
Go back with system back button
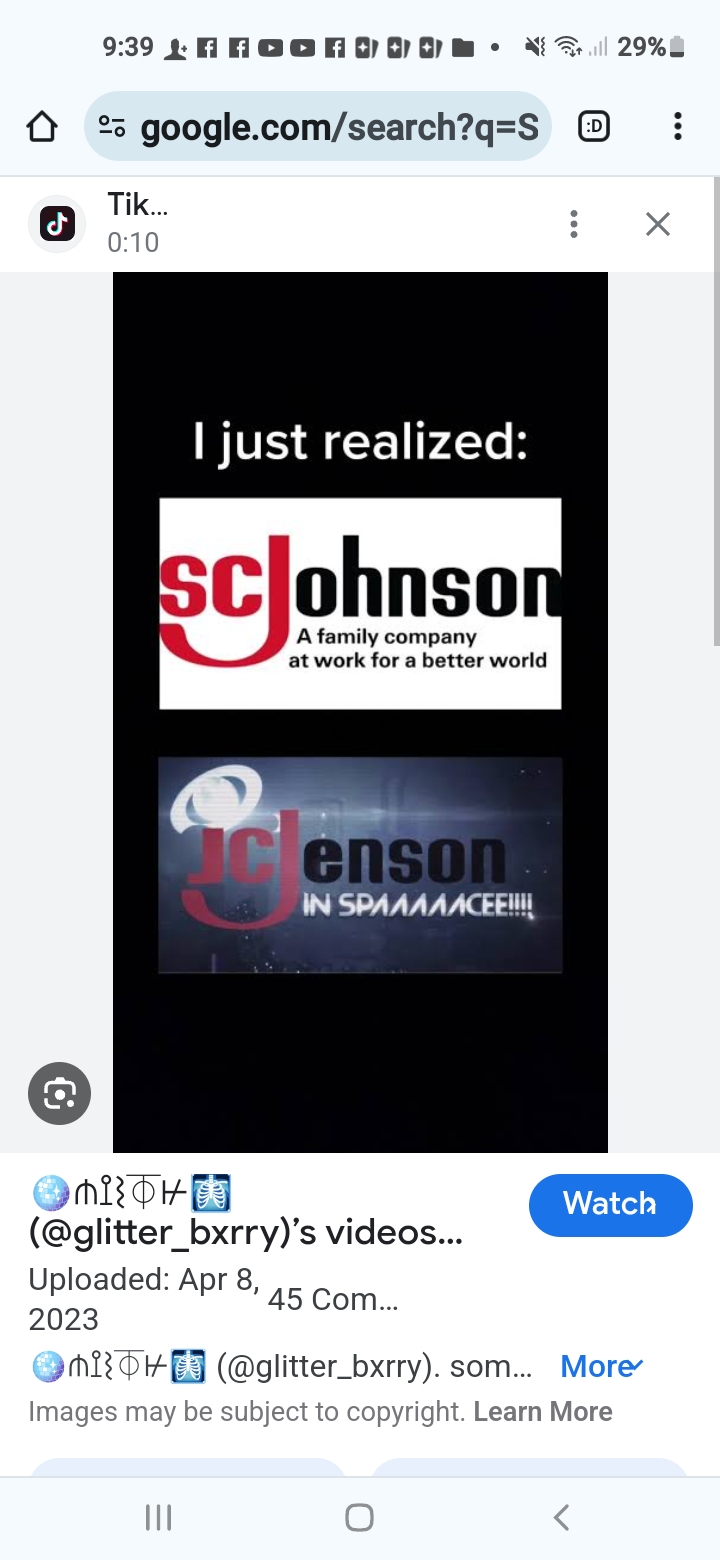click(x=561, y=1517)
